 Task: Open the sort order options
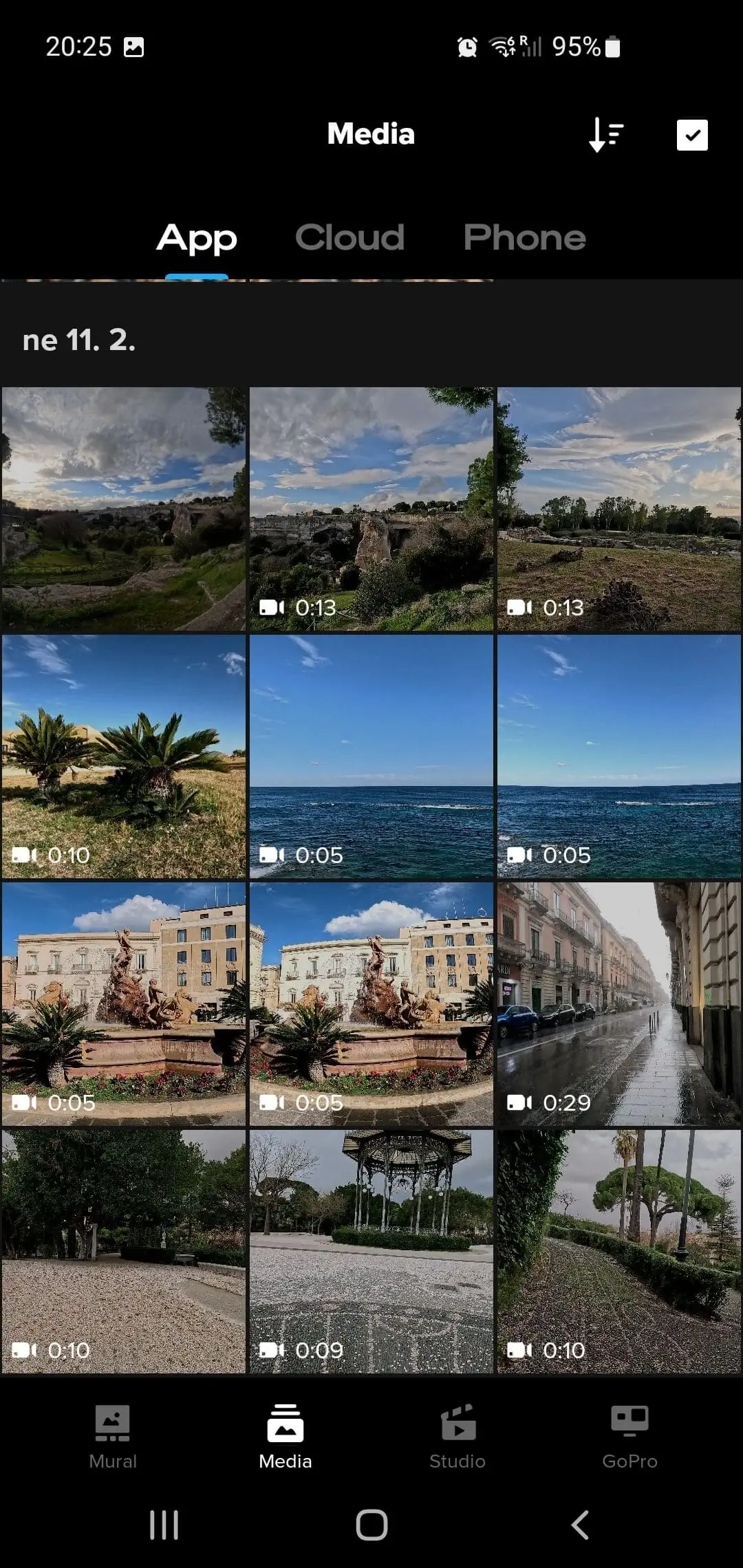605,134
